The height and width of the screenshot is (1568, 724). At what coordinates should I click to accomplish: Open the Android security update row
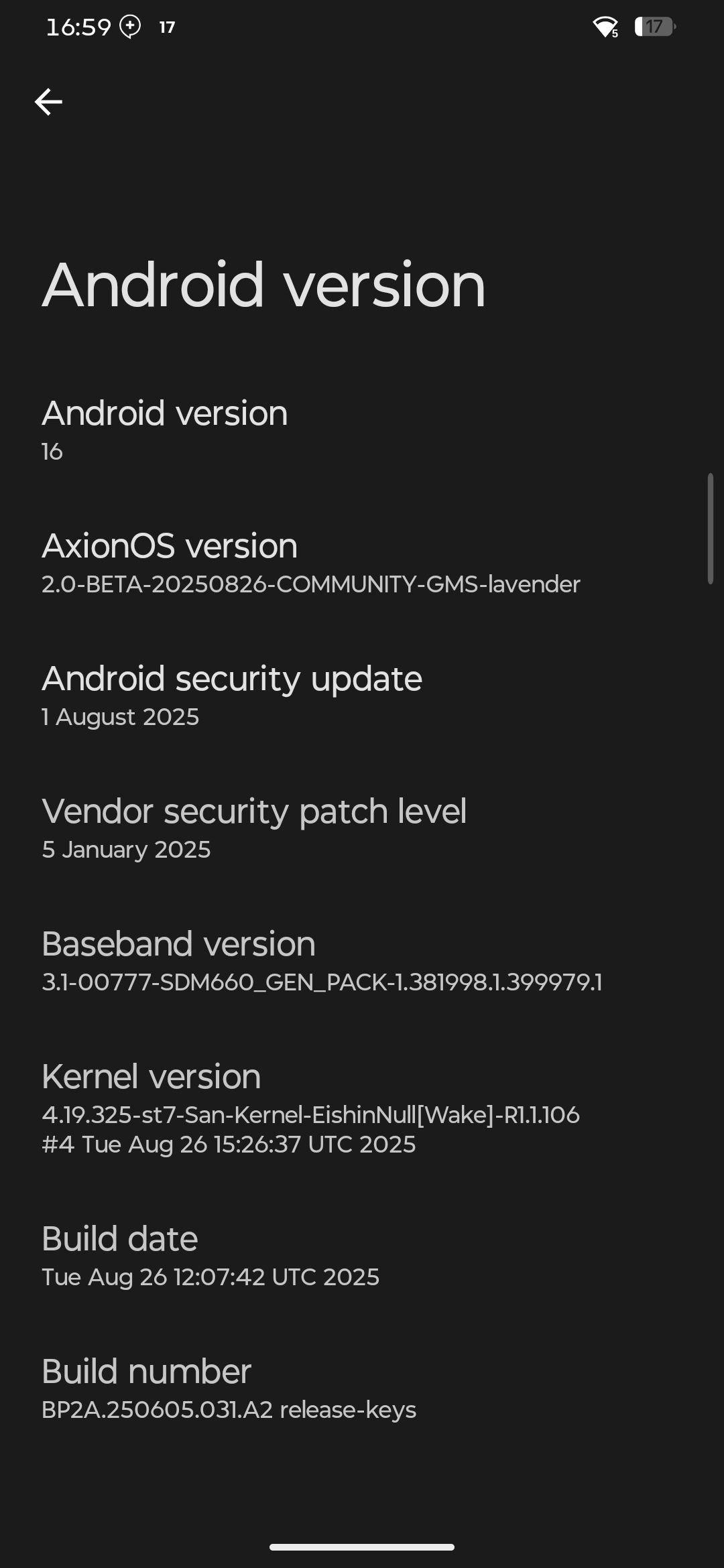362,696
